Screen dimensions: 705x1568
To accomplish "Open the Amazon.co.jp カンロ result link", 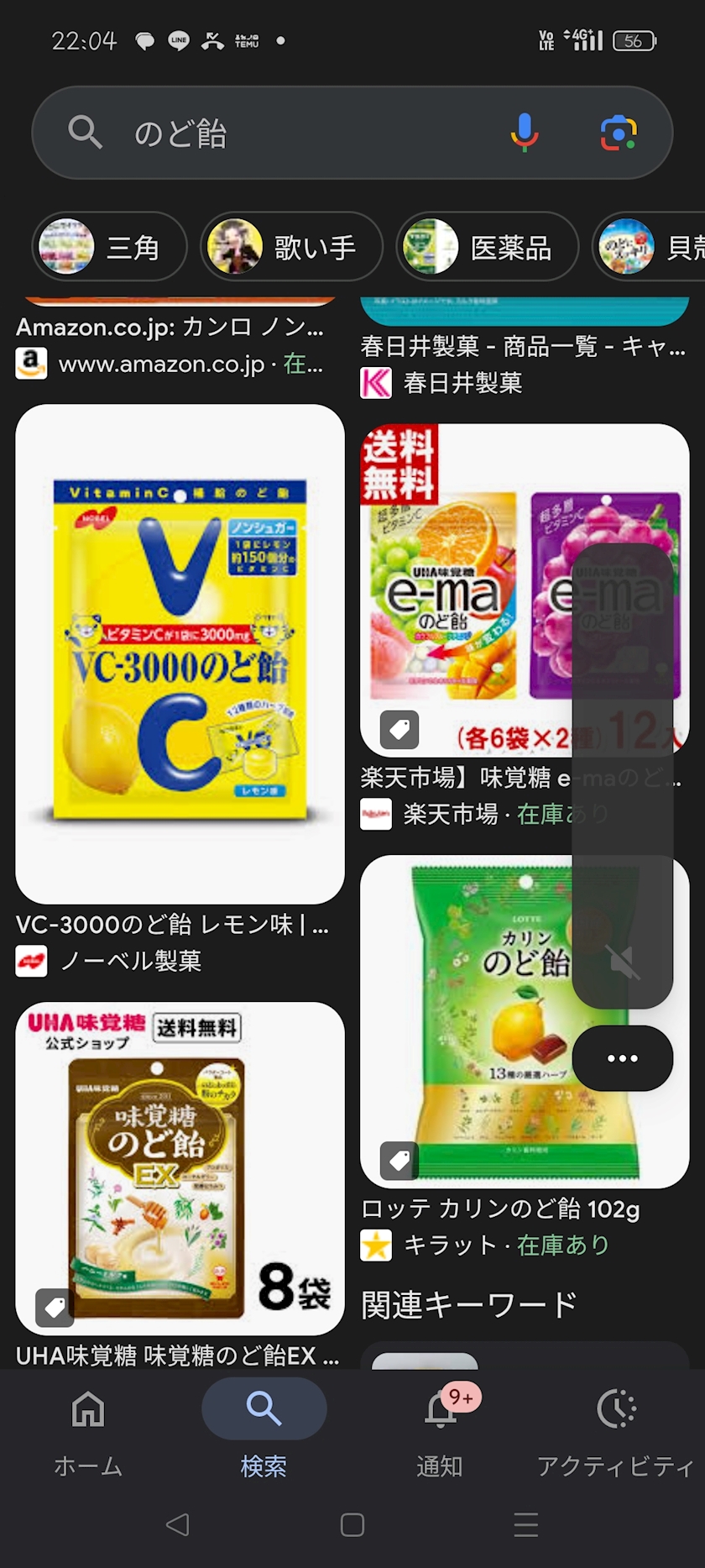I will click(170, 328).
